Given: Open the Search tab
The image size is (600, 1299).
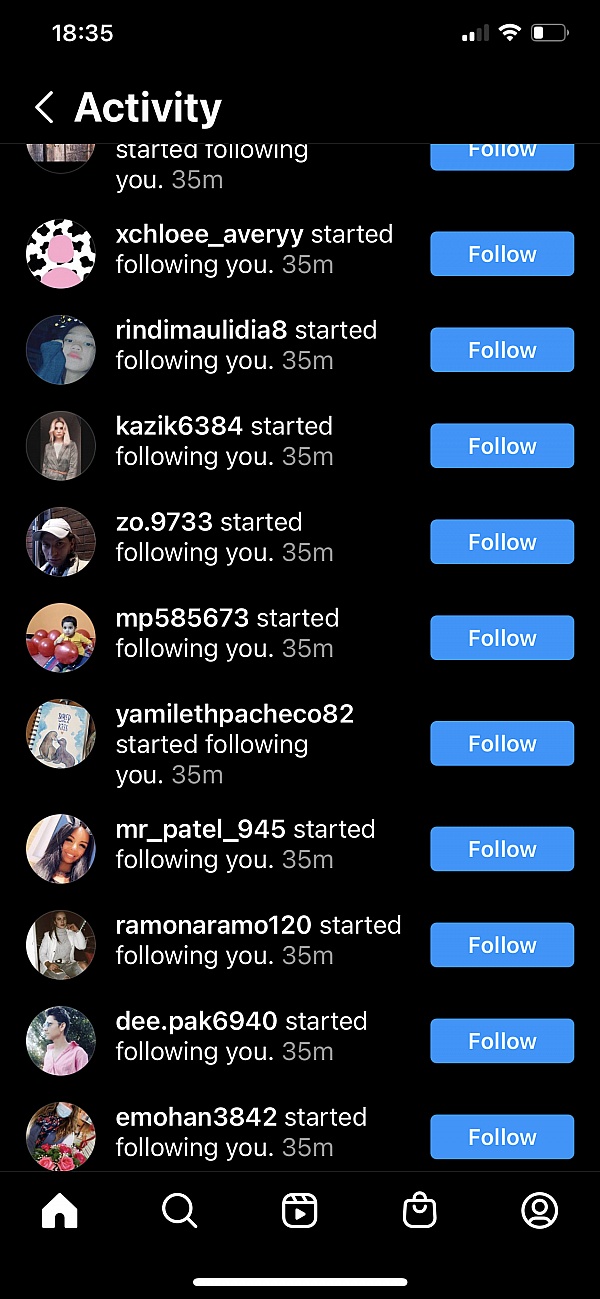Looking at the screenshot, I should coord(180,1211).
